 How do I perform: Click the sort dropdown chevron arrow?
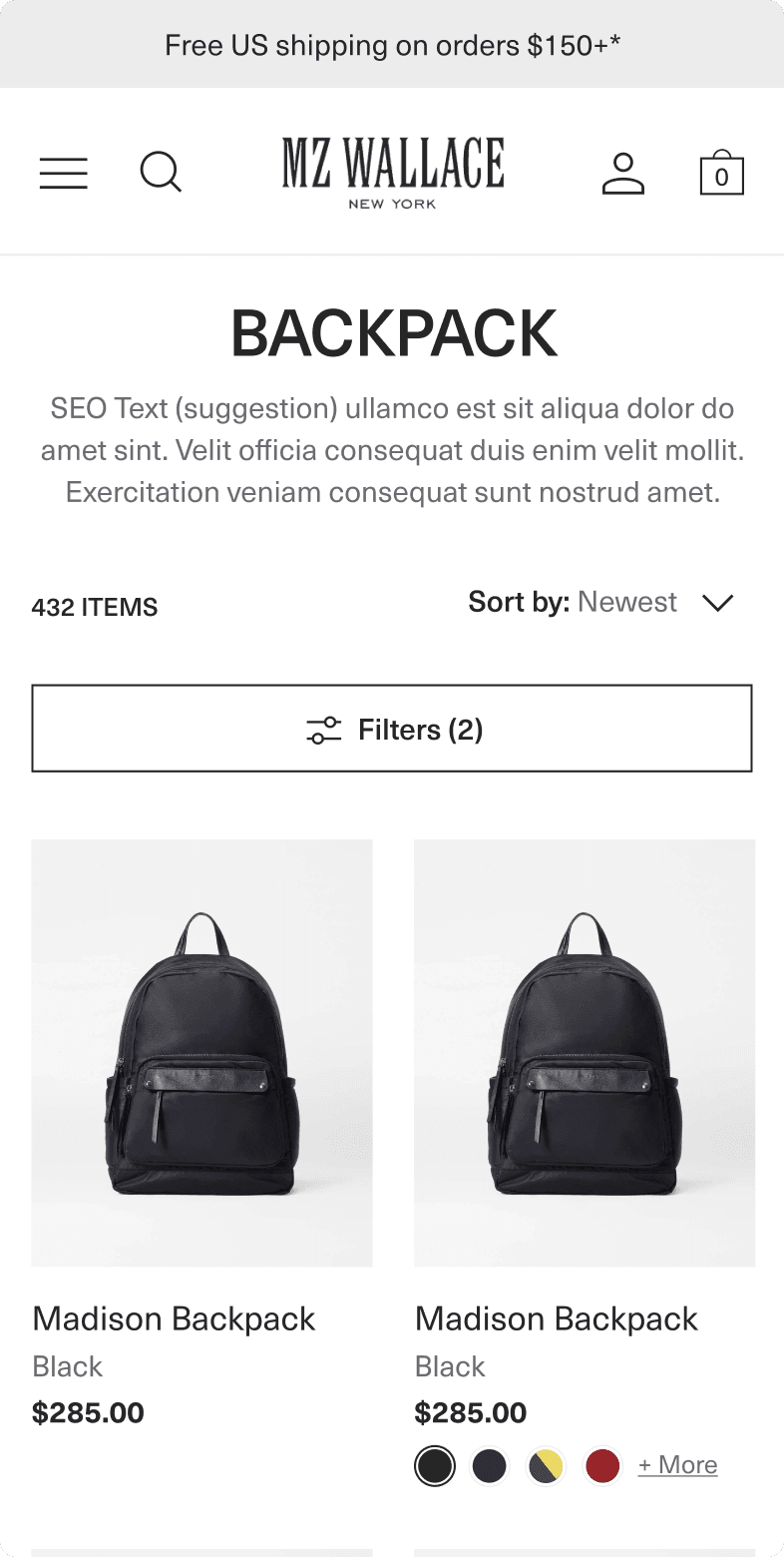point(717,603)
